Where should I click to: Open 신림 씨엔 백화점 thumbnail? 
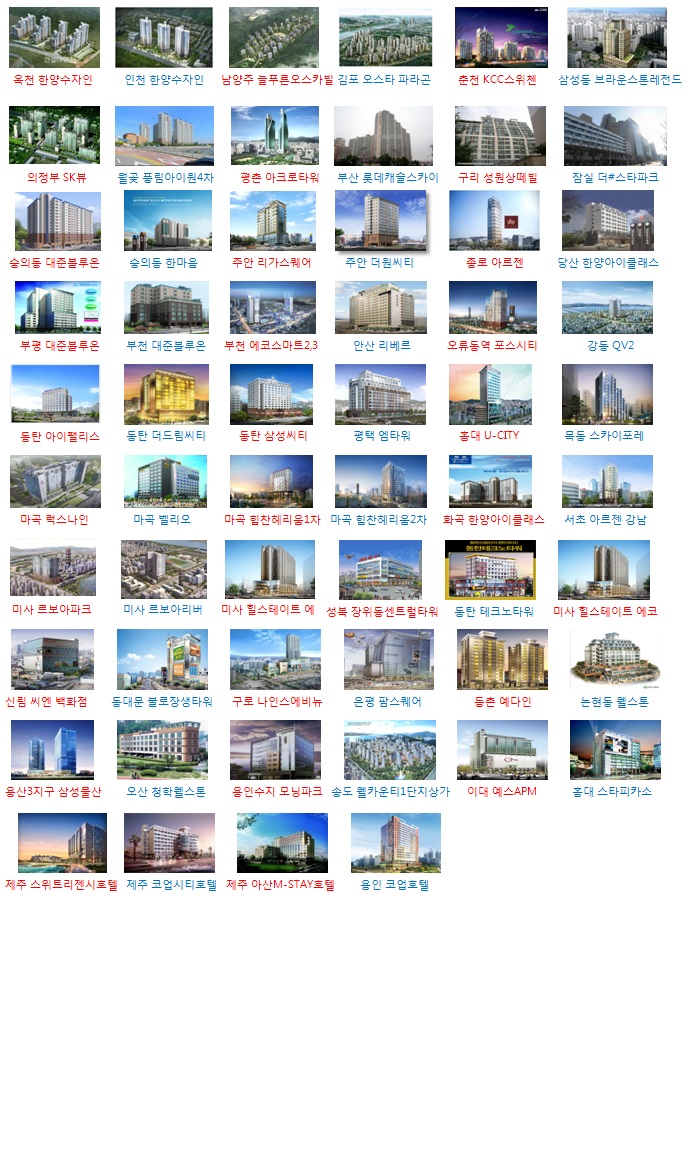(52, 659)
